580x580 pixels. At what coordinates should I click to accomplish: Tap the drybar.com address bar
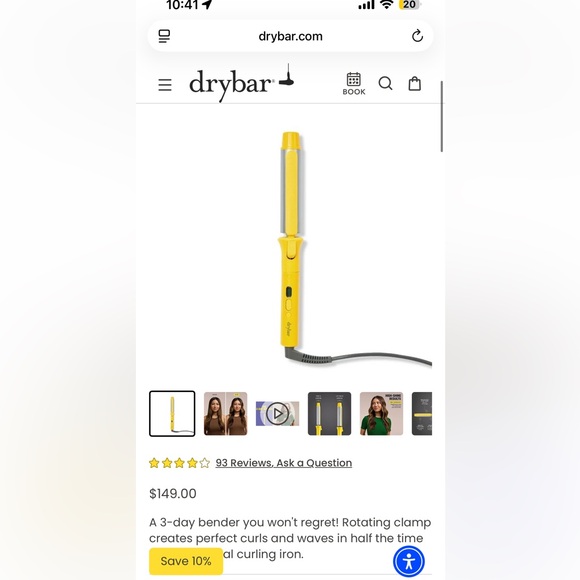[290, 36]
